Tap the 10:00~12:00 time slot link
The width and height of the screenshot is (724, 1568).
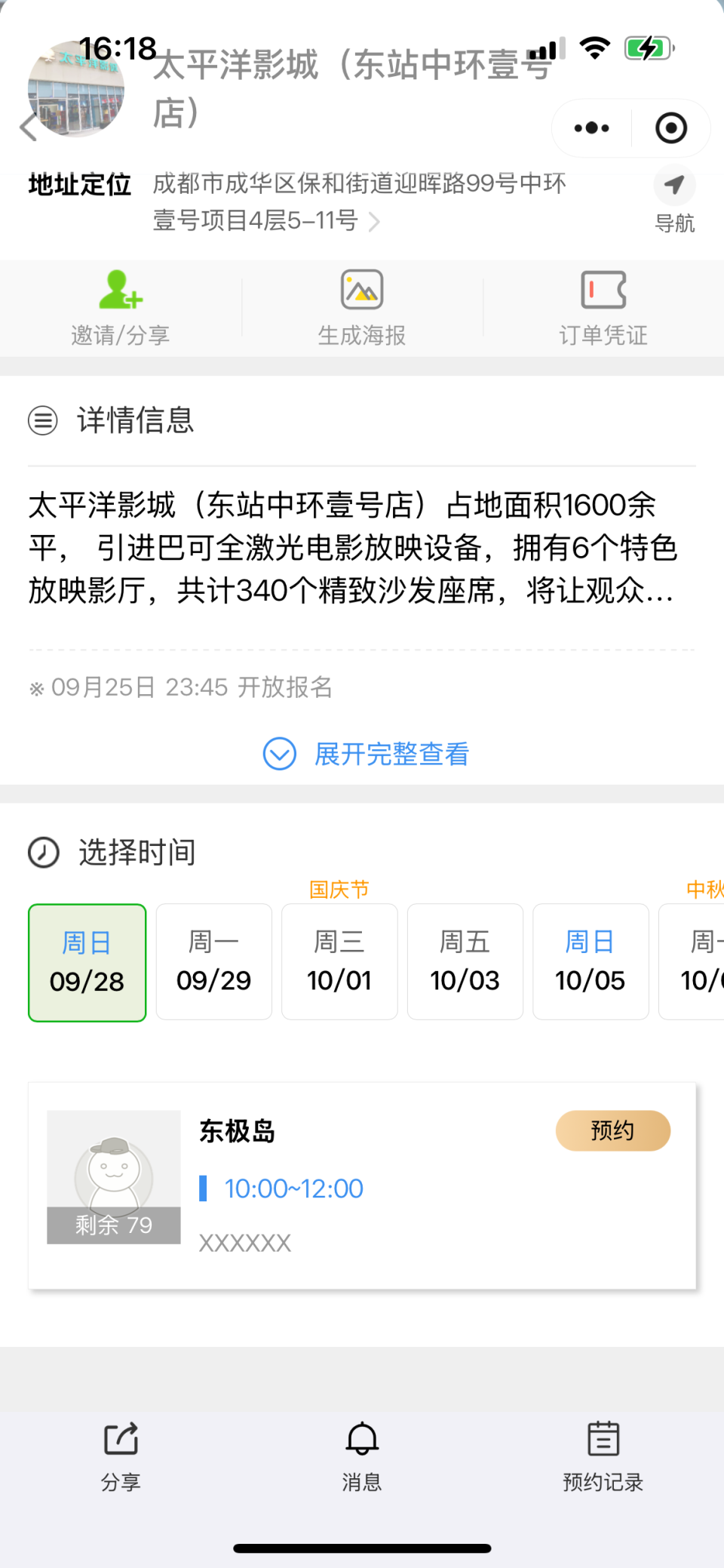click(293, 1188)
